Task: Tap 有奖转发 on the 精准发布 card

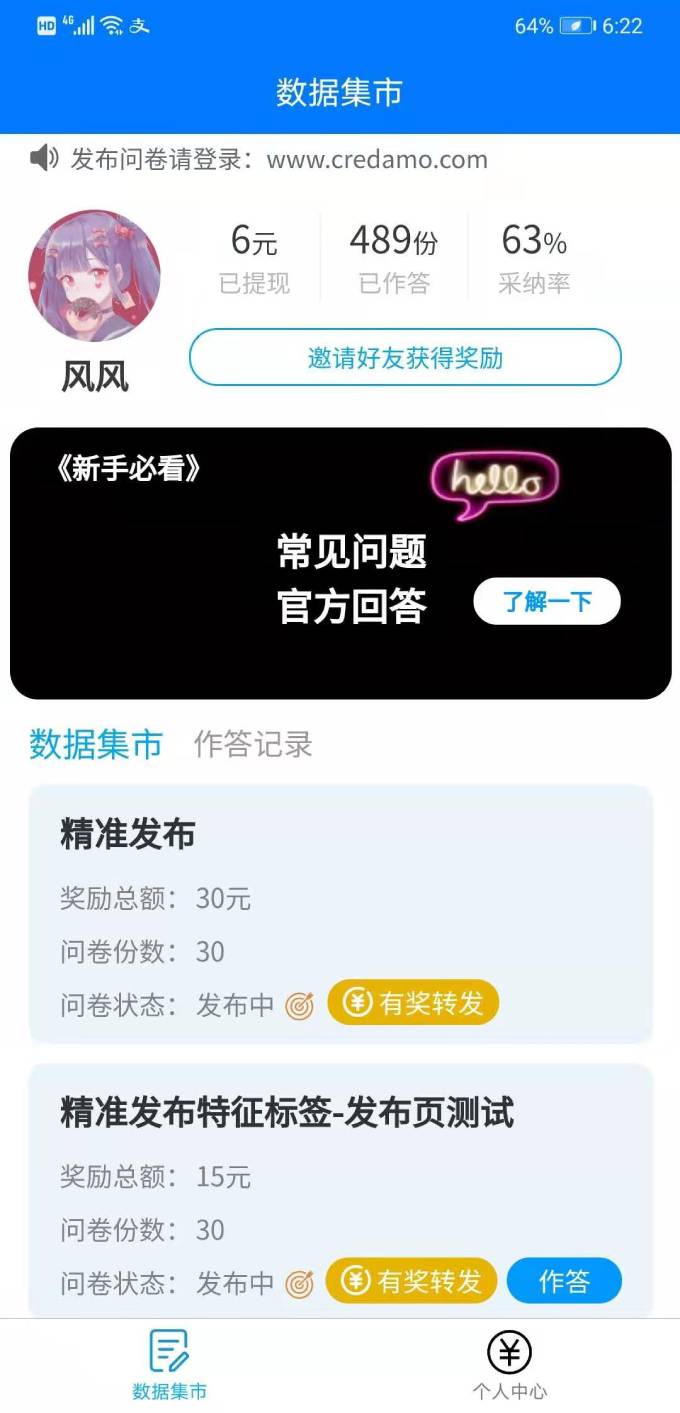Action: tap(413, 1003)
